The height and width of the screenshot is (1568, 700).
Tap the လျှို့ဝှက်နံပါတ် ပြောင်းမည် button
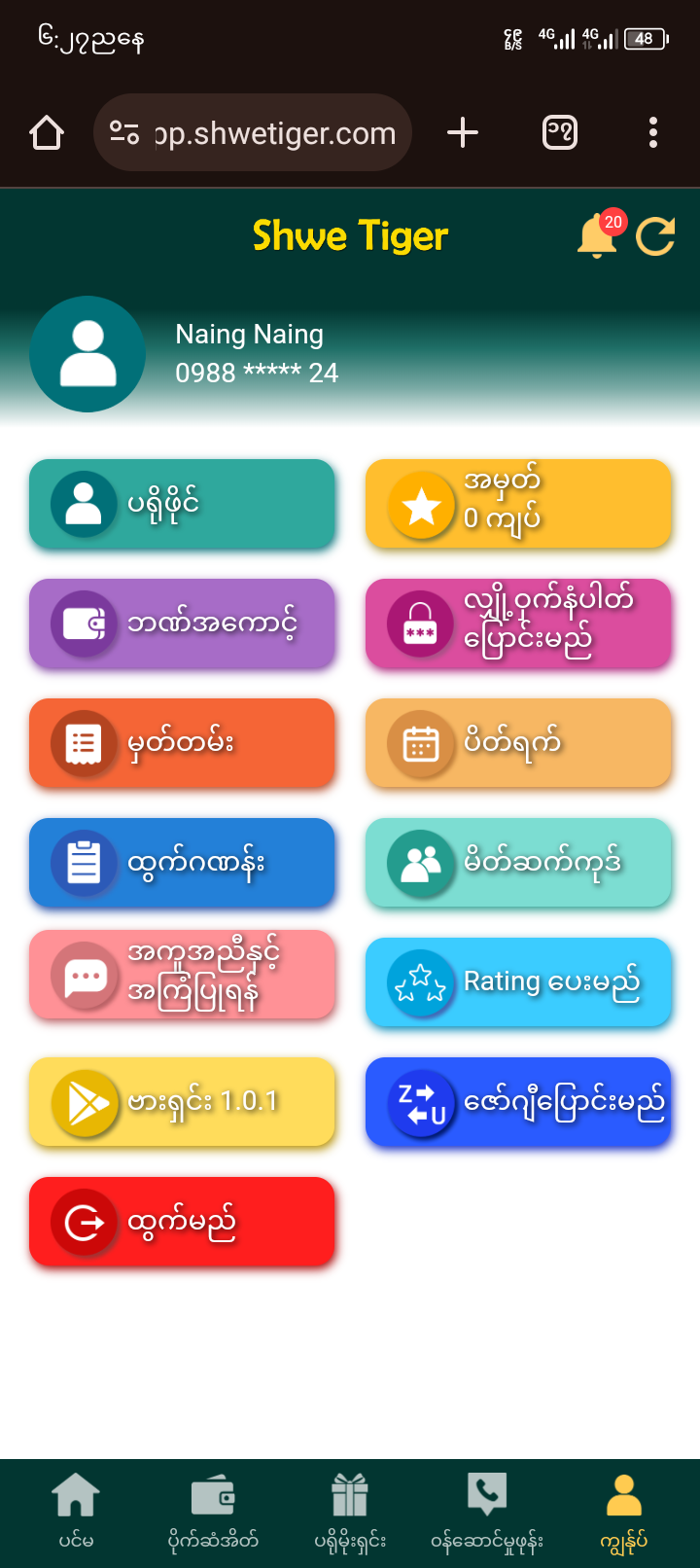tap(518, 624)
